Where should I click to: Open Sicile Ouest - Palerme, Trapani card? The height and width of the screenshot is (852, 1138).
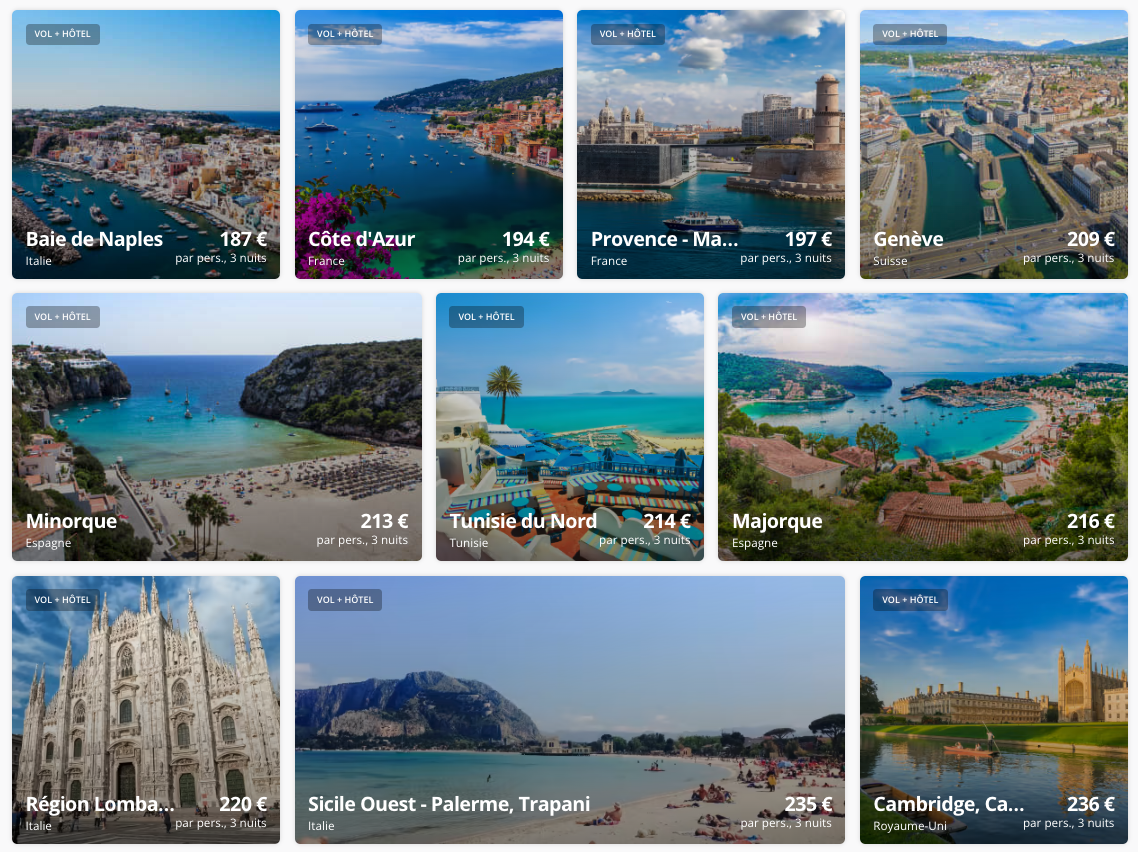569,710
